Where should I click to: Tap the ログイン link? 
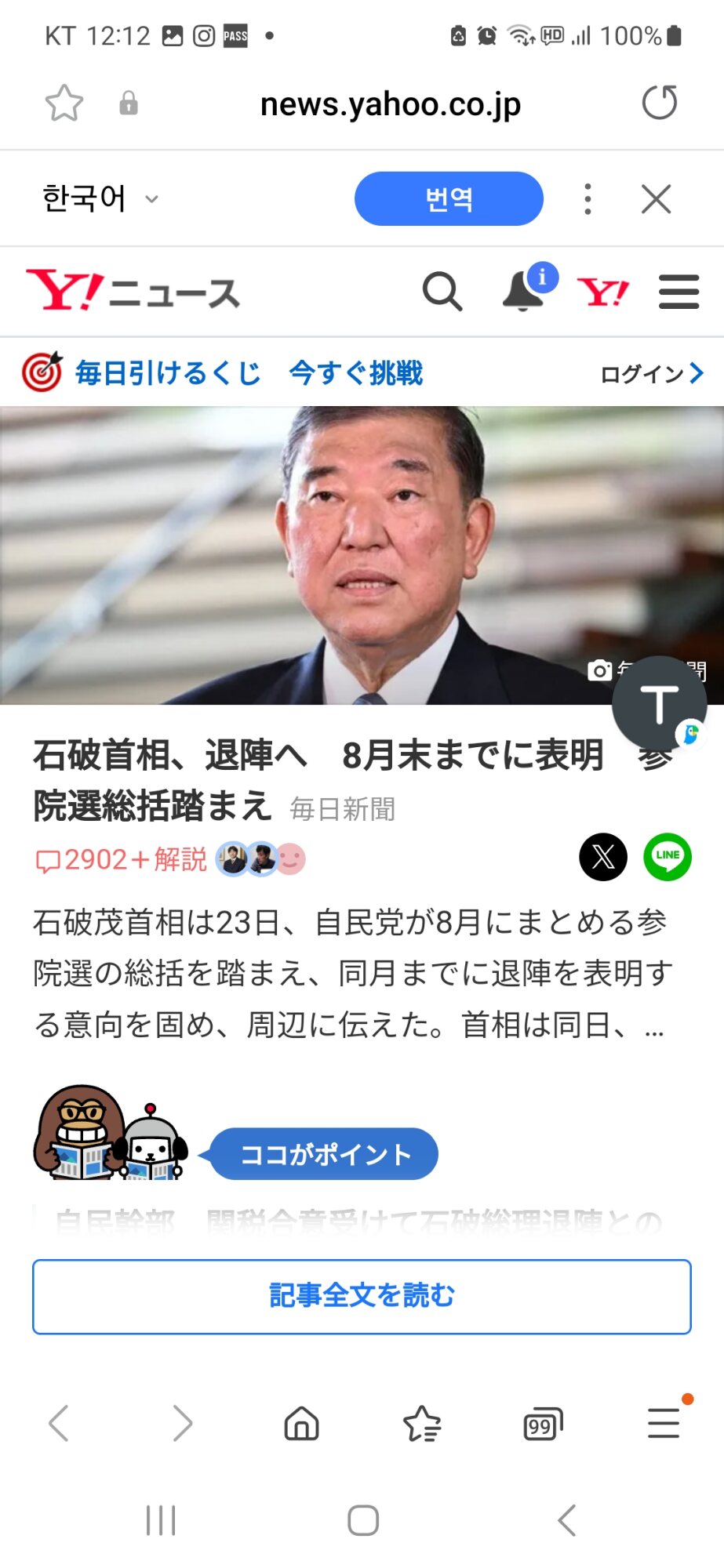click(651, 374)
